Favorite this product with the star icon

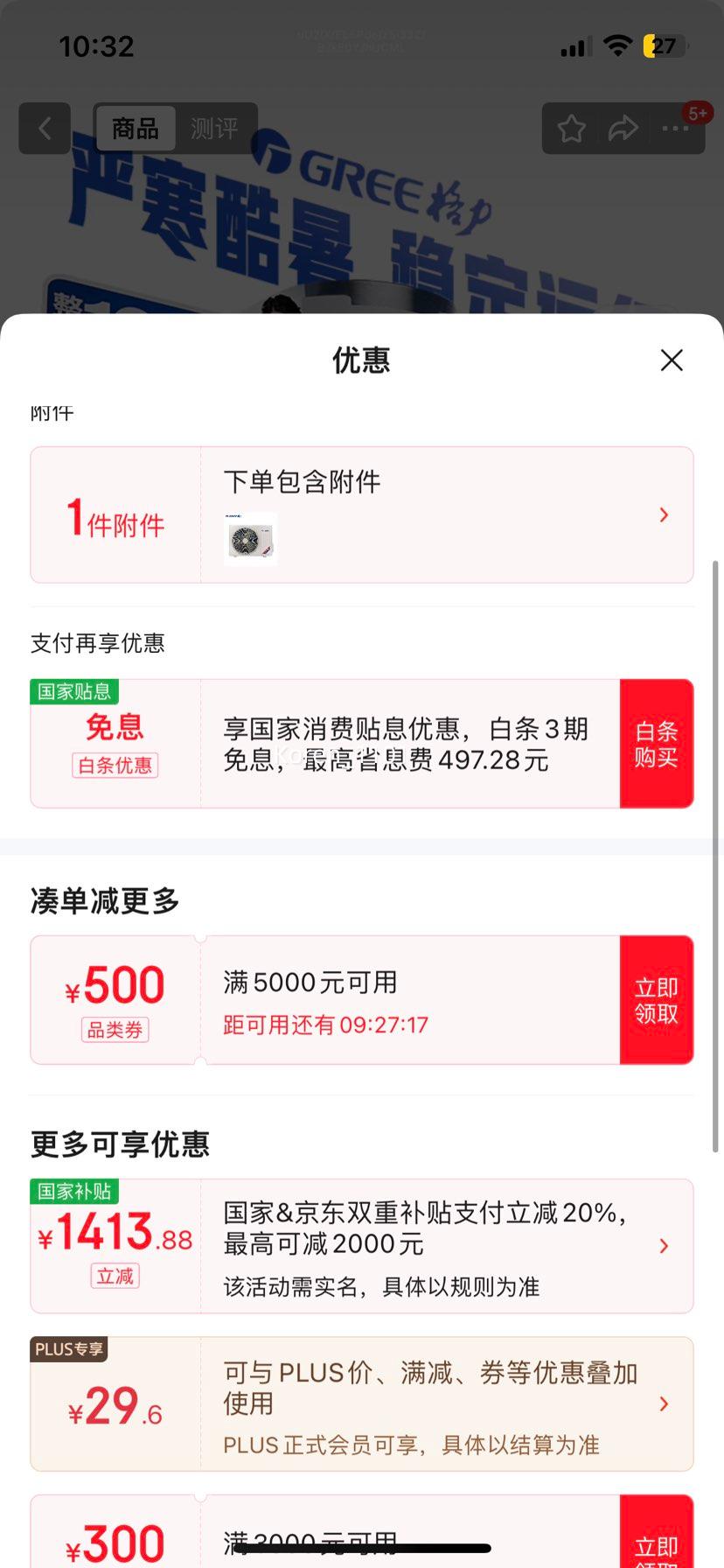(x=571, y=129)
